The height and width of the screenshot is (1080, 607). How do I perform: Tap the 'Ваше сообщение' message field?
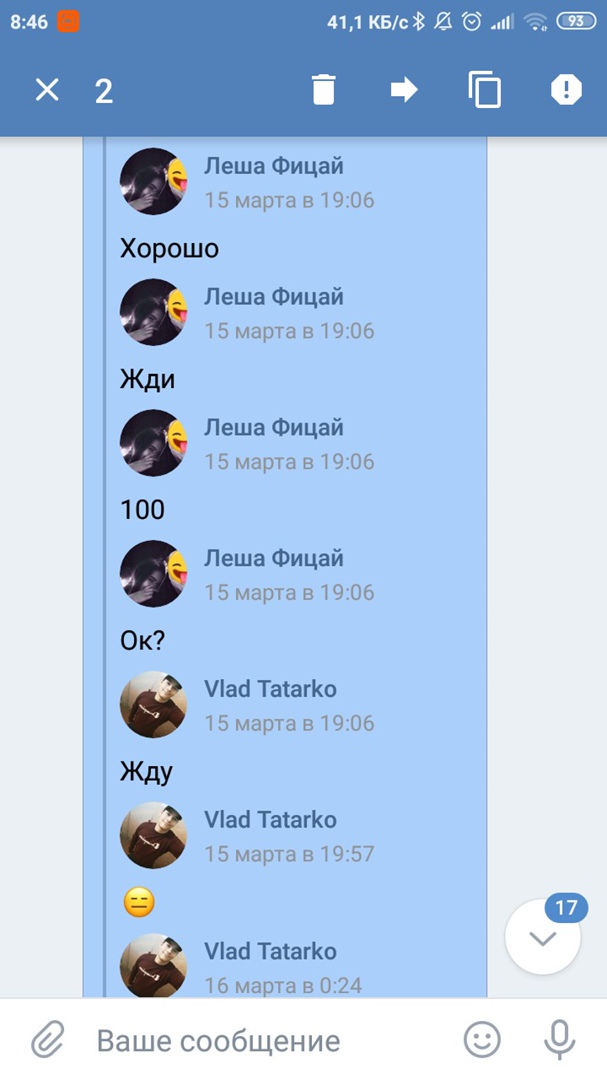(x=260, y=1041)
